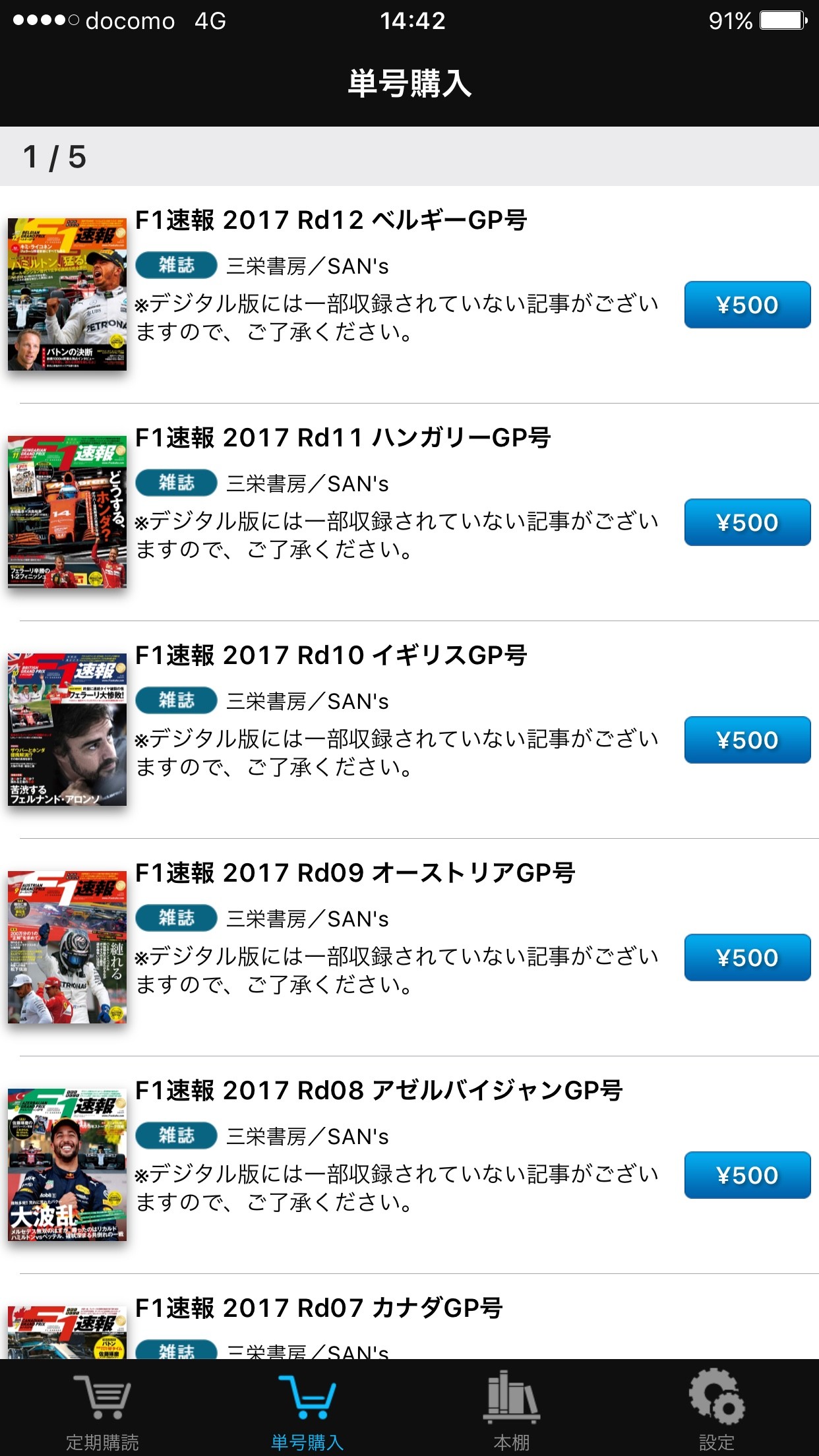Purchase Rd08 アゼルバイジャンGP号 for ¥500
This screenshot has width=819, height=1456.
747,1175
